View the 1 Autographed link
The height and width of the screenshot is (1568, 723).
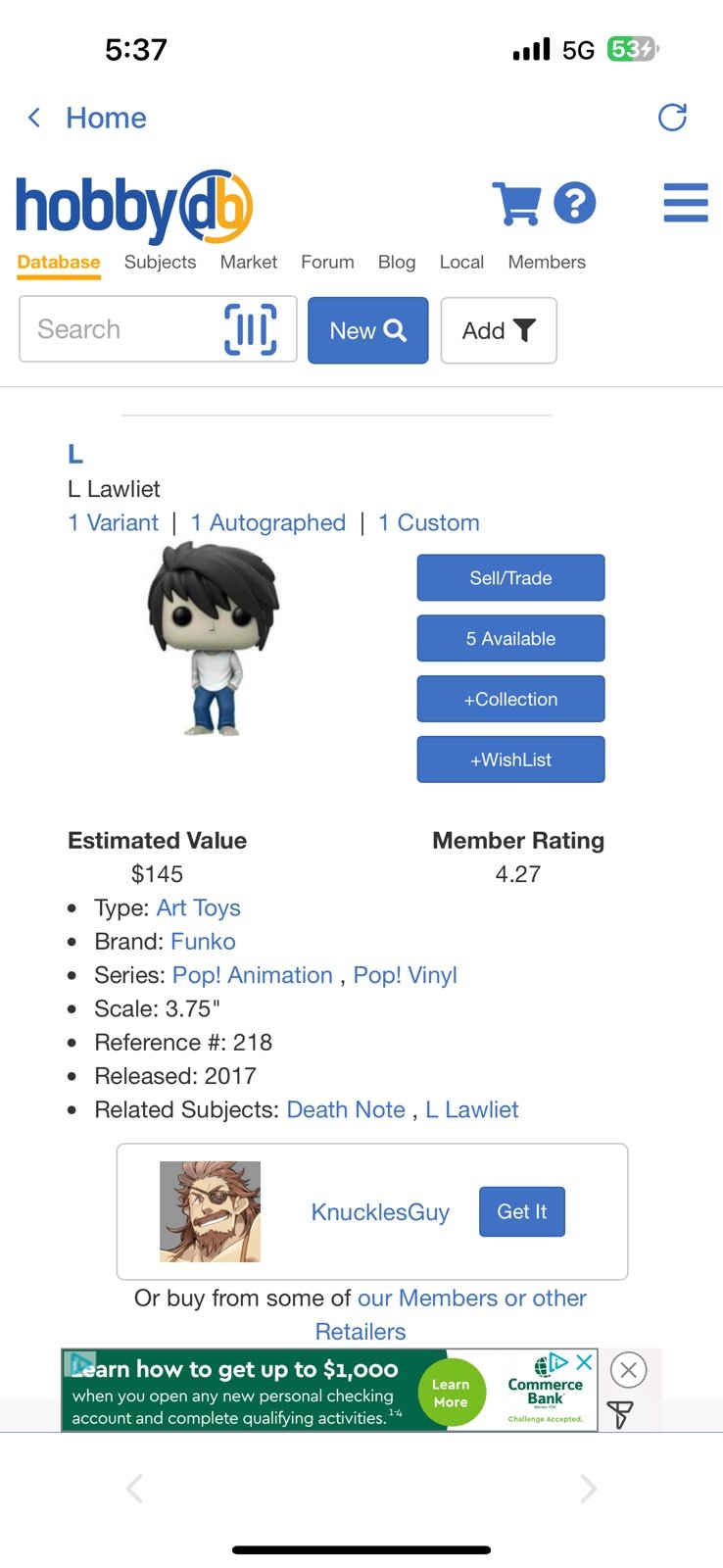[x=268, y=522]
